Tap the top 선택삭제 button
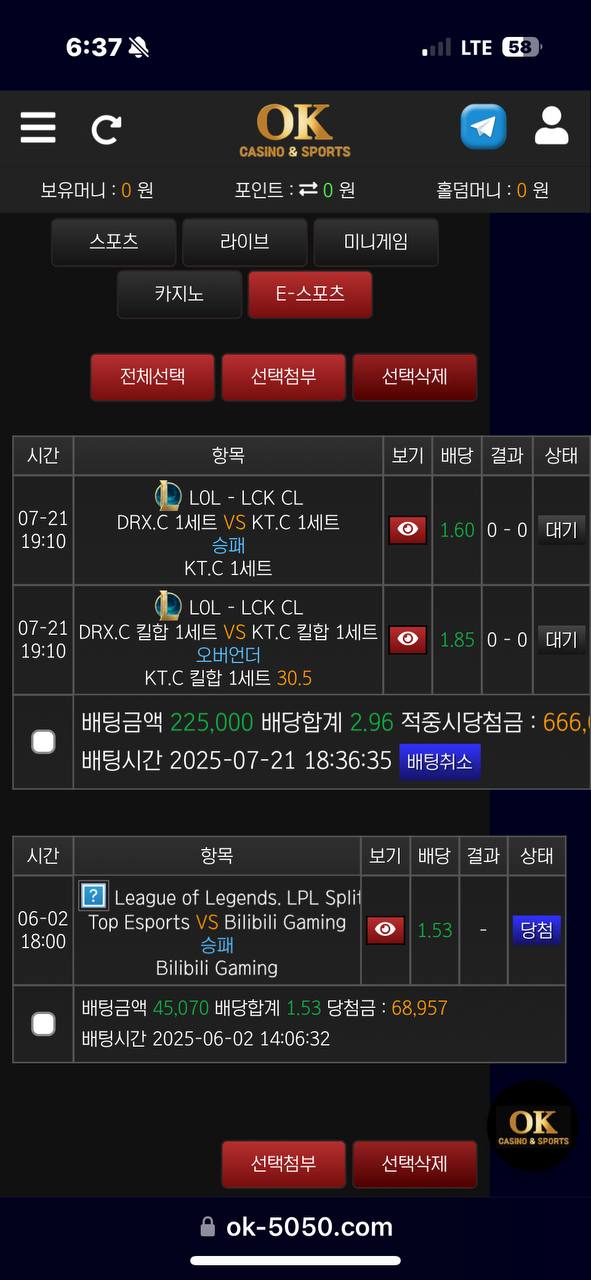This screenshot has height=1280, width=591. (415, 377)
